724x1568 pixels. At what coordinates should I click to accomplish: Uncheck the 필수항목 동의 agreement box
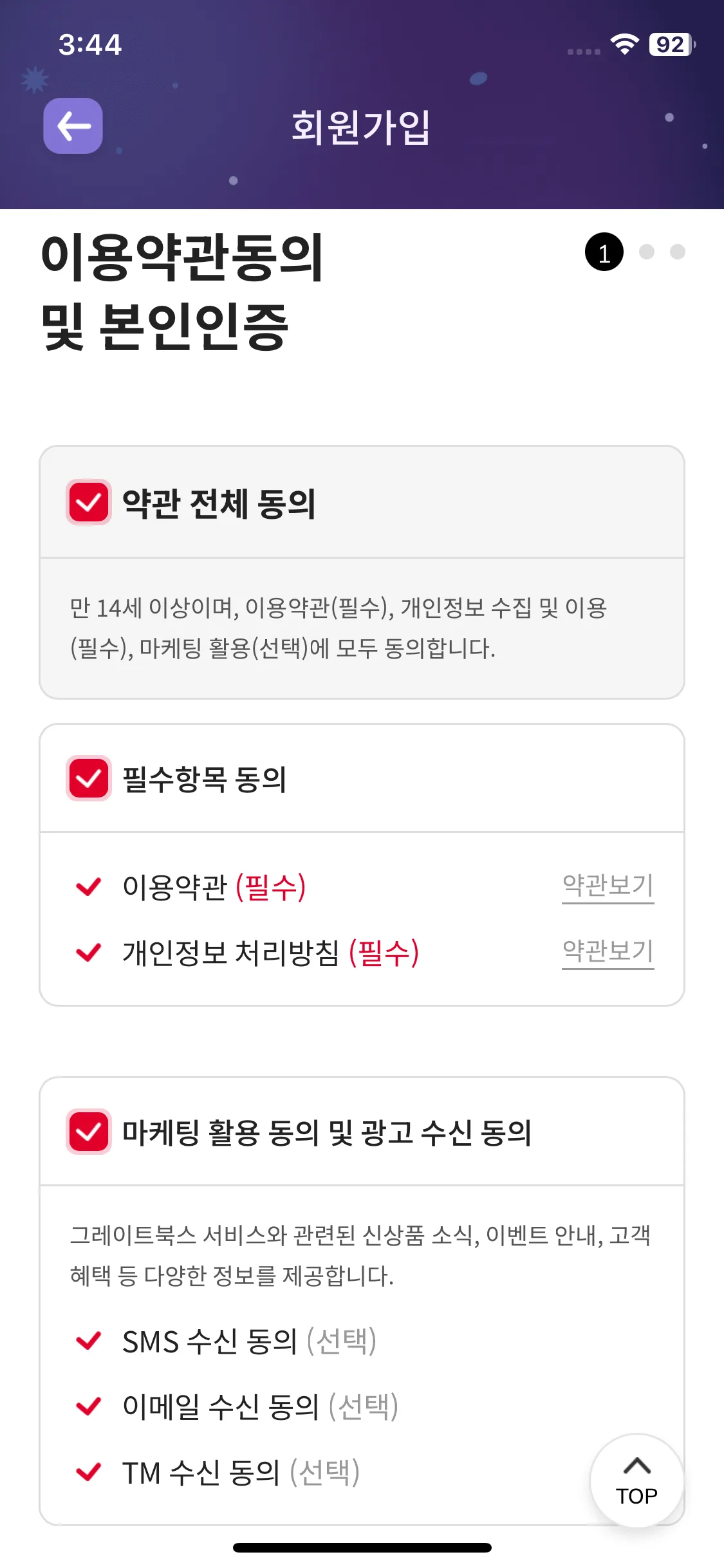[88, 778]
